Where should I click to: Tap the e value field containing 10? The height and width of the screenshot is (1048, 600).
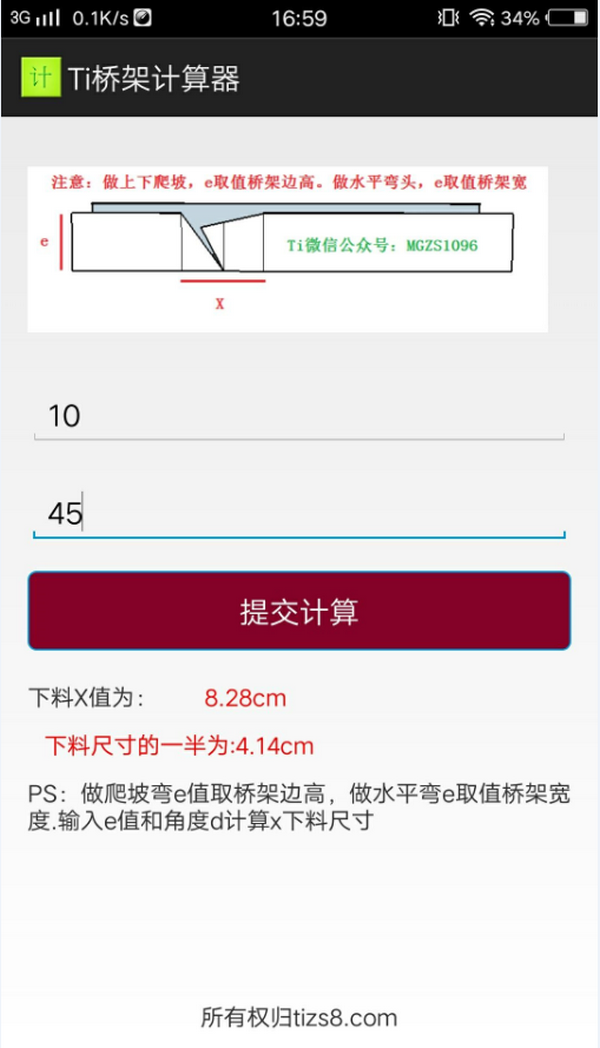299,416
